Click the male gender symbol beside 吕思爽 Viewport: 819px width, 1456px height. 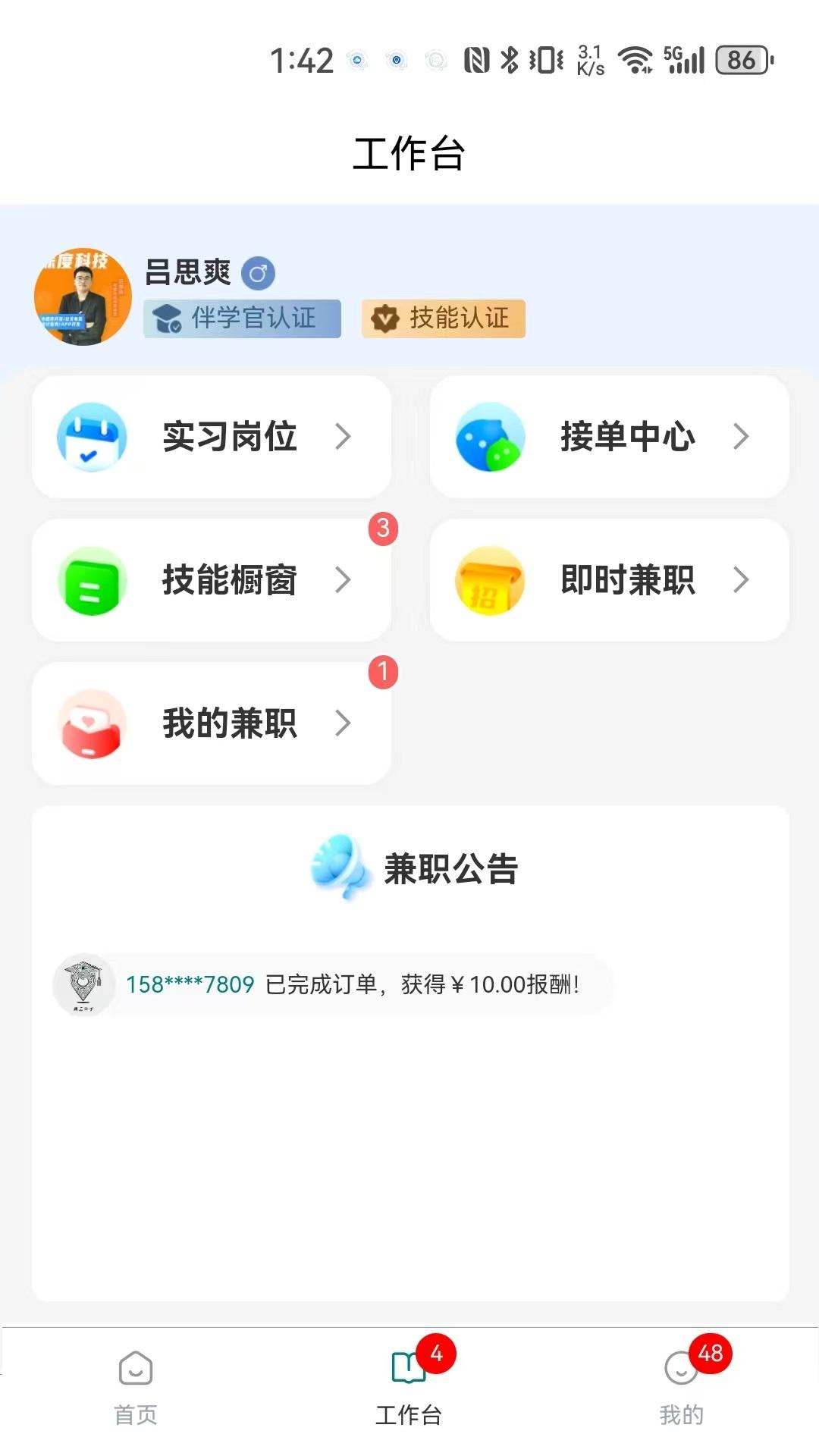click(259, 273)
